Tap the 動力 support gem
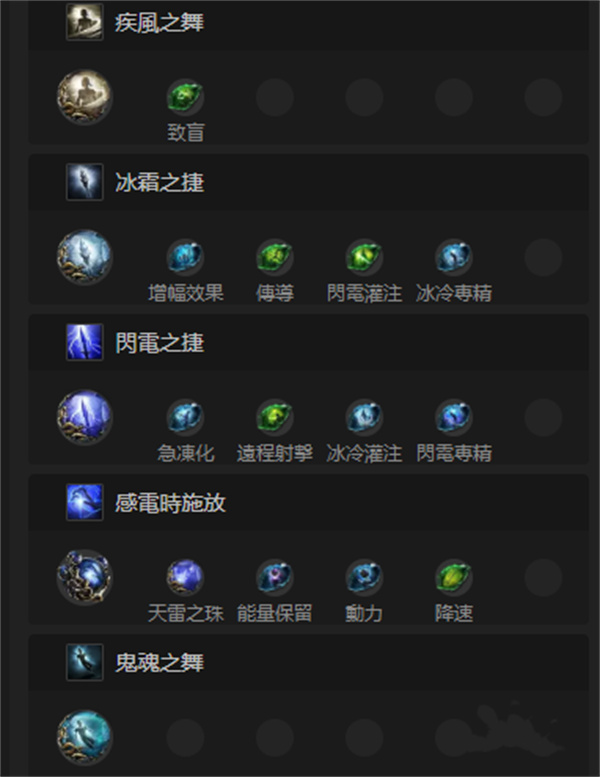The width and height of the screenshot is (600, 777). [x=364, y=577]
